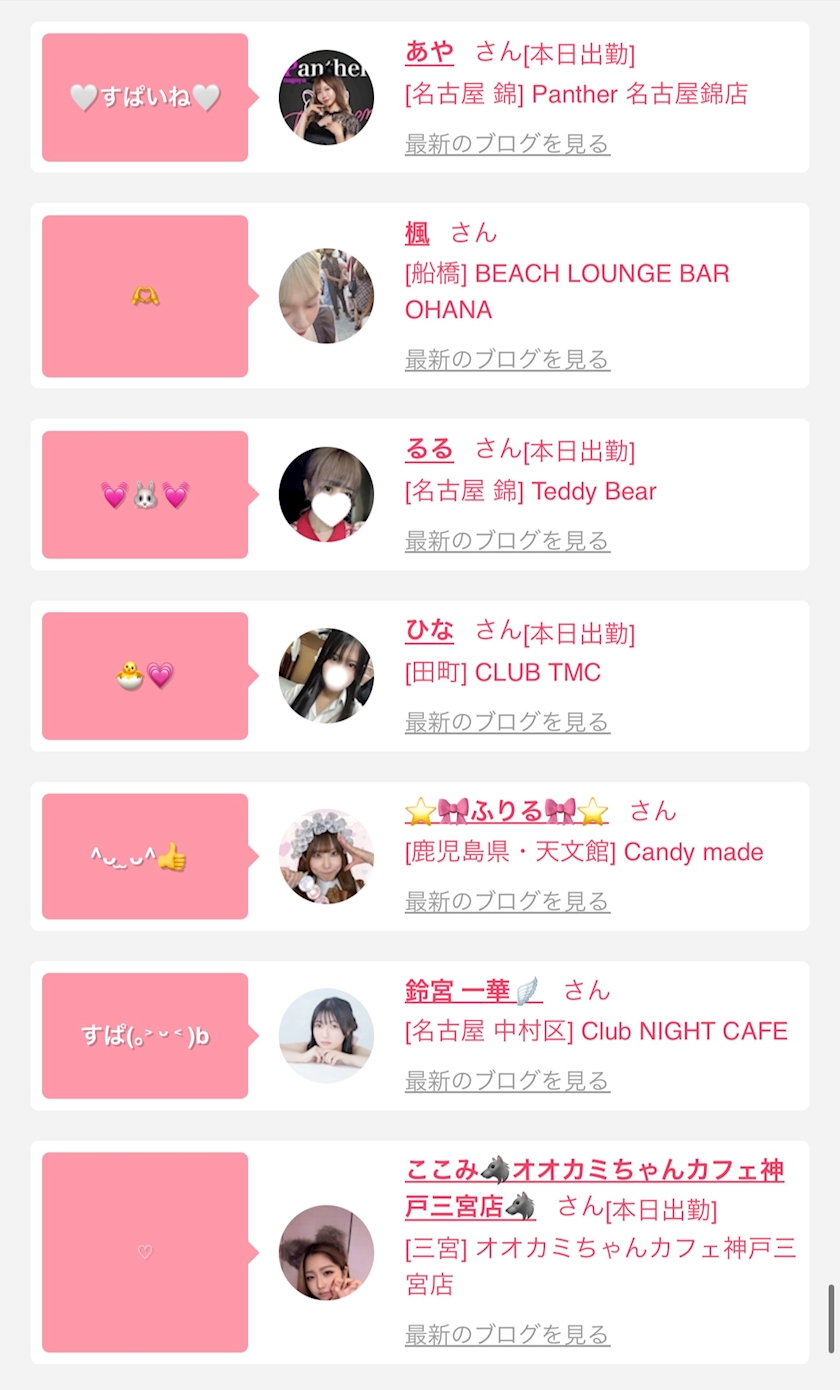
Task: Open ひな's profile name link
Action: click(x=429, y=631)
